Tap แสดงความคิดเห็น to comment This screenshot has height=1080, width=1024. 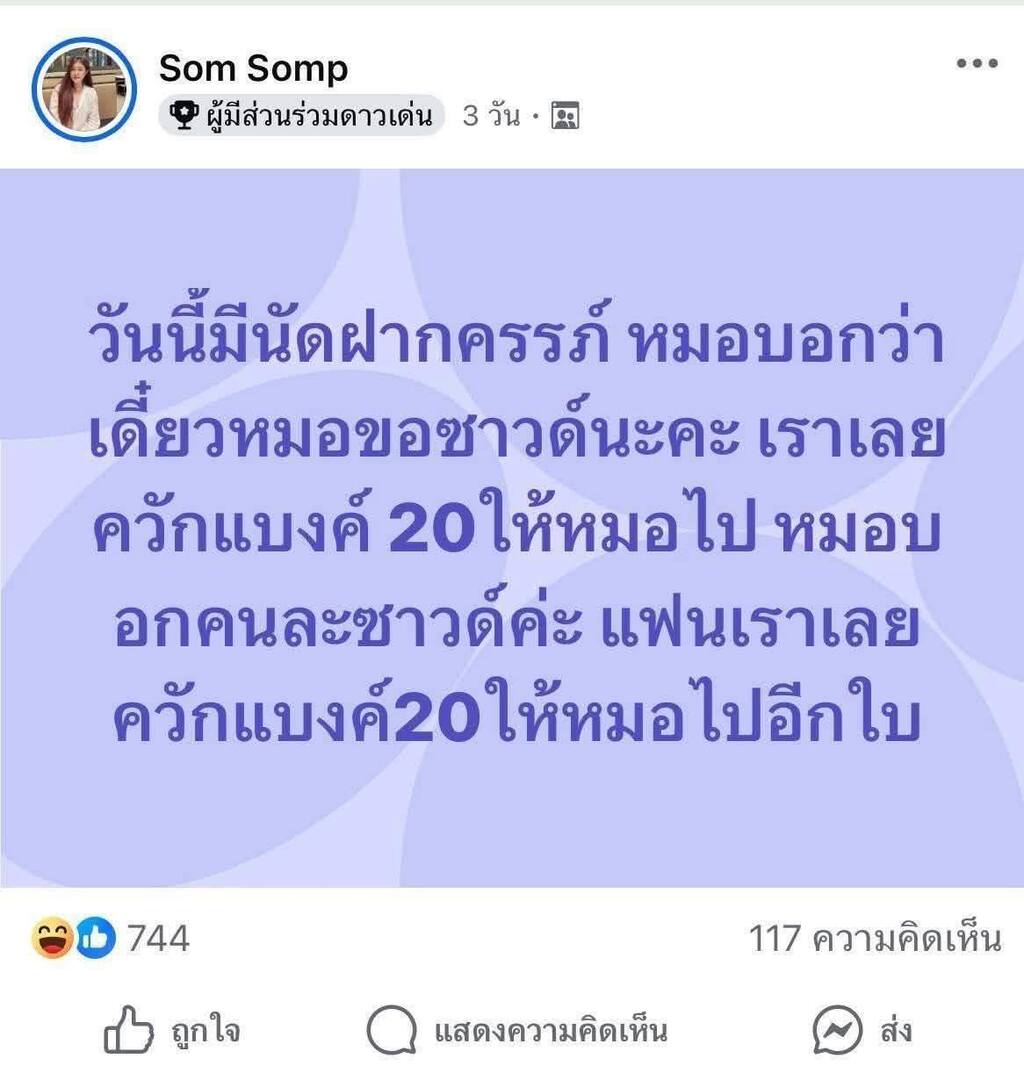point(517,1030)
